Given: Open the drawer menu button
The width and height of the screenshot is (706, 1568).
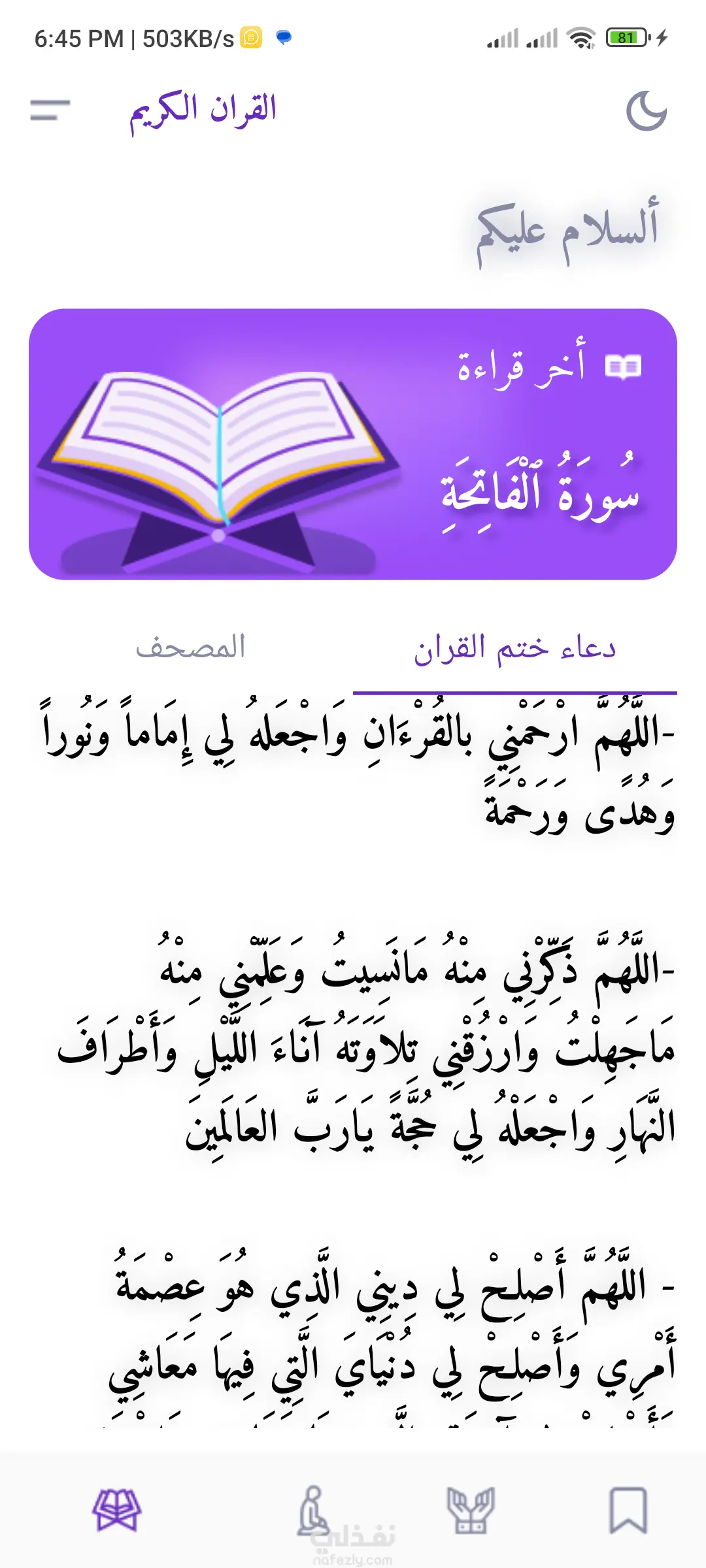Looking at the screenshot, I should point(50,110).
